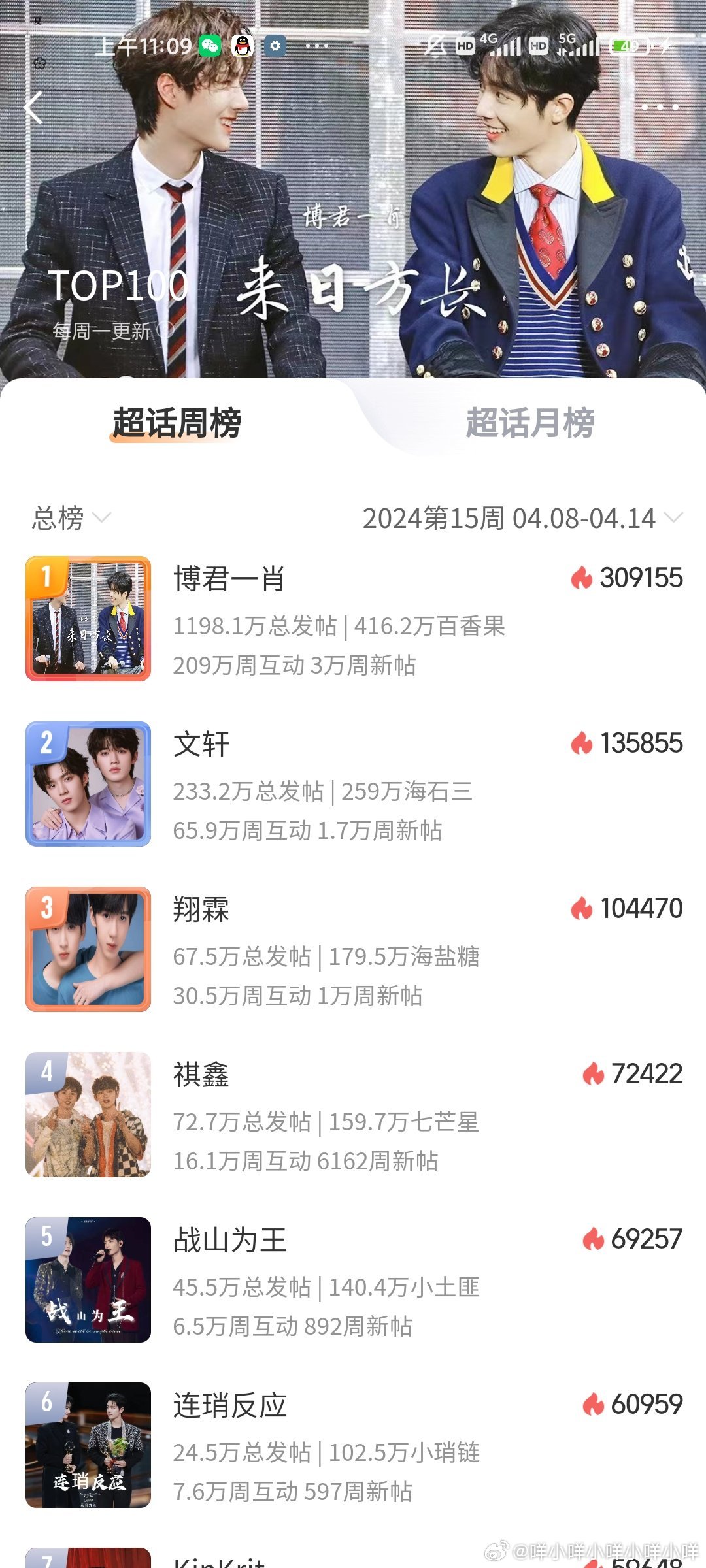Image resolution: width=706 pixels, height=1568 pixels.
Task: View the 翔霖 super topic
Action: [x=201, y=910]
